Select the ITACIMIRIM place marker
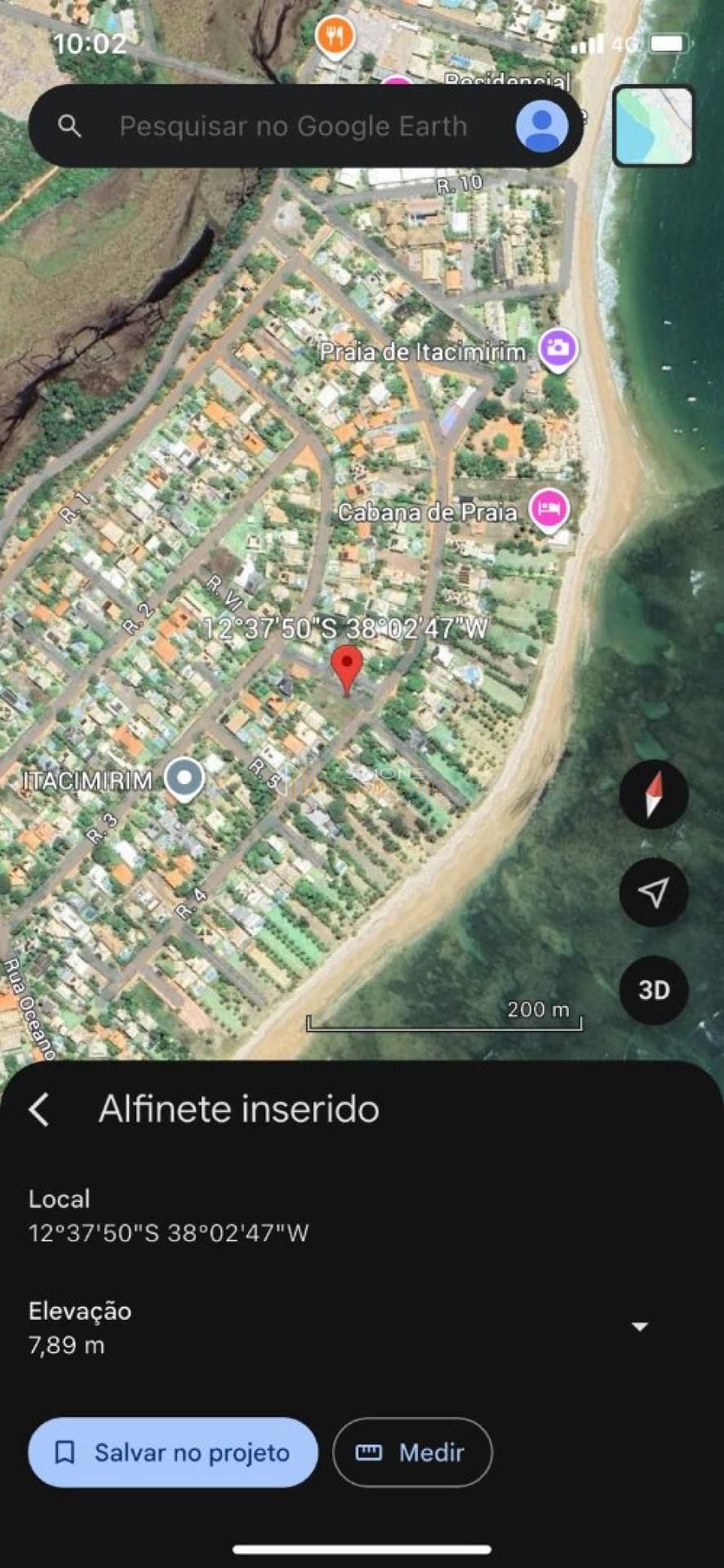 184,777
